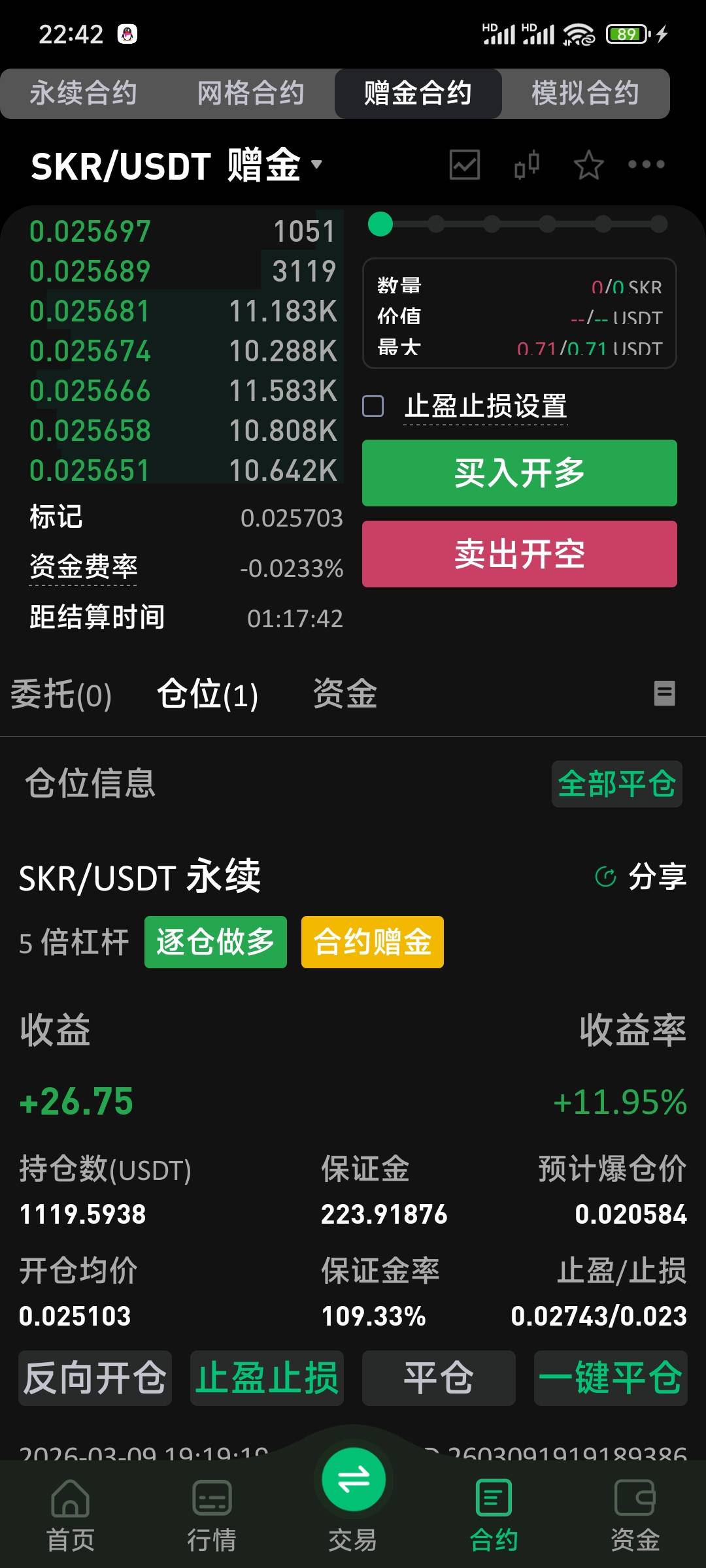Open the three-dot overflow menu

[647, 165]
